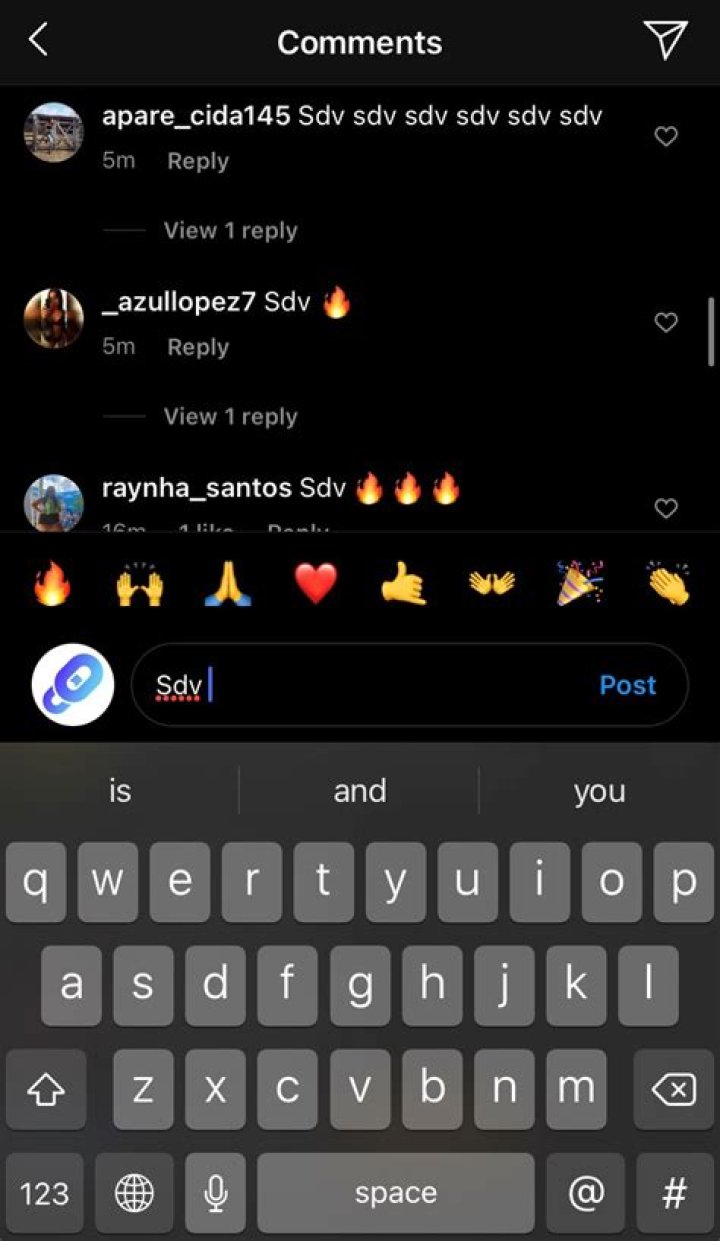Add the party popper emoji
Screen dimensions: 720x1241
pyautogui.click(x=580, y=583)
